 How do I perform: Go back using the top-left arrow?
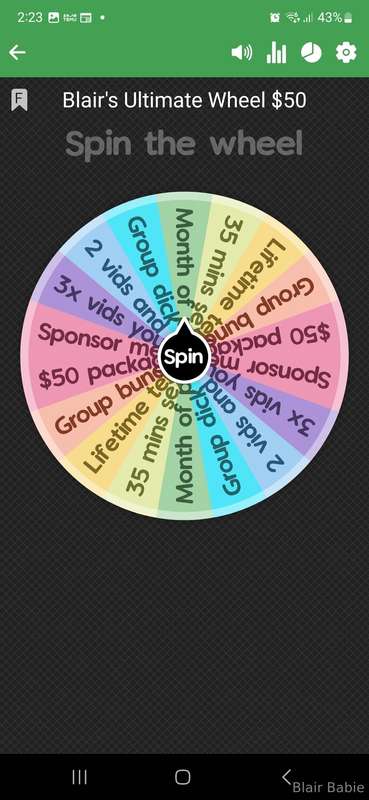[x=17, y=53]
